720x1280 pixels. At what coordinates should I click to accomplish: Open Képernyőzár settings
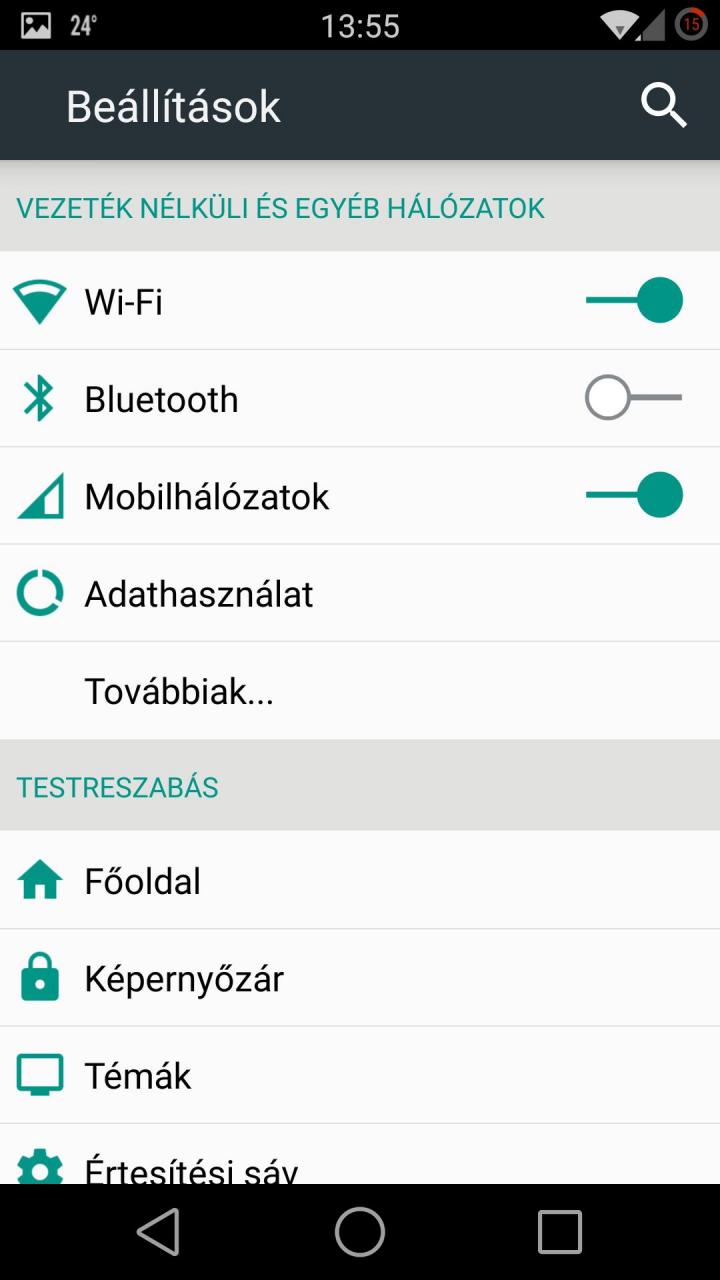pyautogui.click(x=360, y=978)
